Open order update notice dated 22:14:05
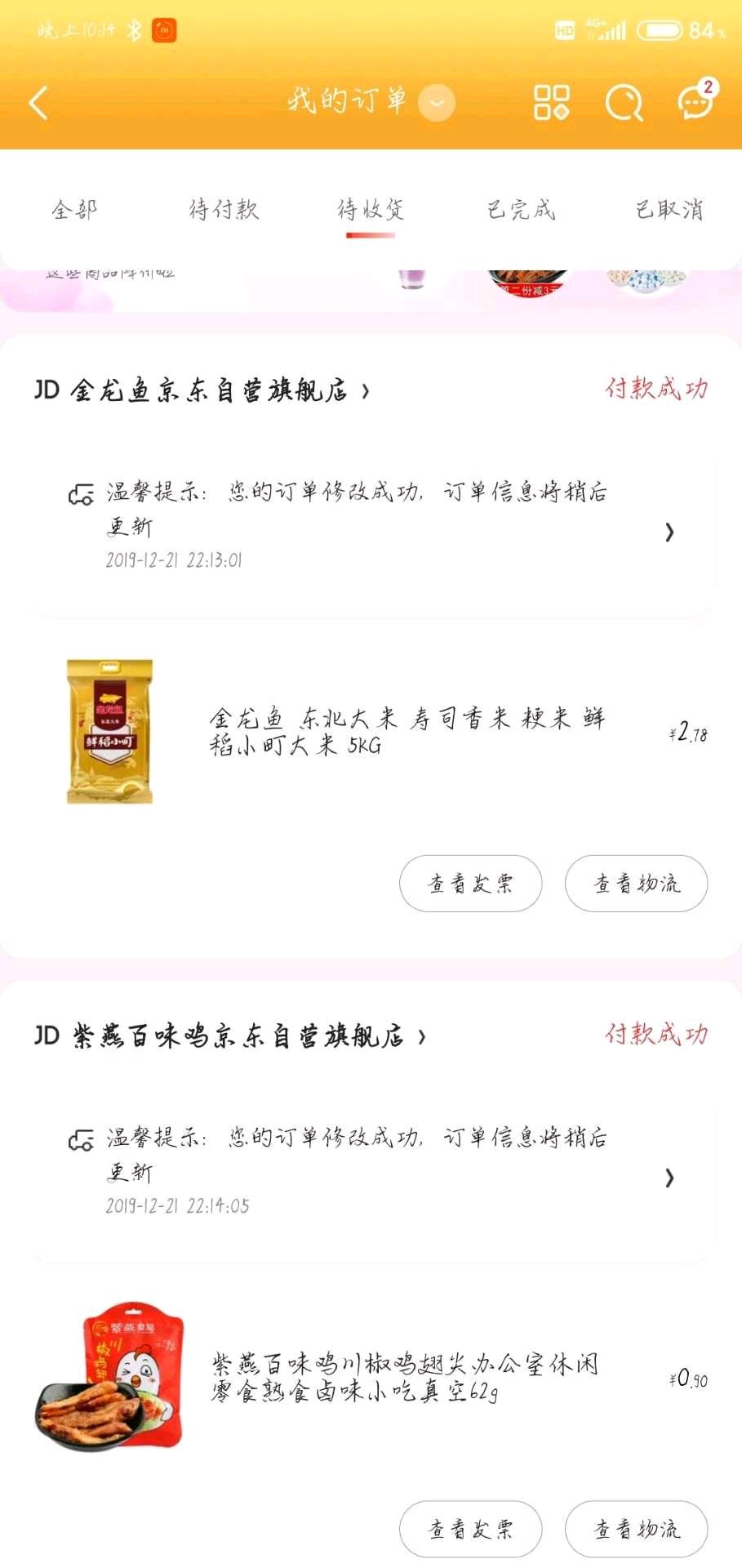The image size is (742, 1568). pyautogui.click(x=371, y=1172)
